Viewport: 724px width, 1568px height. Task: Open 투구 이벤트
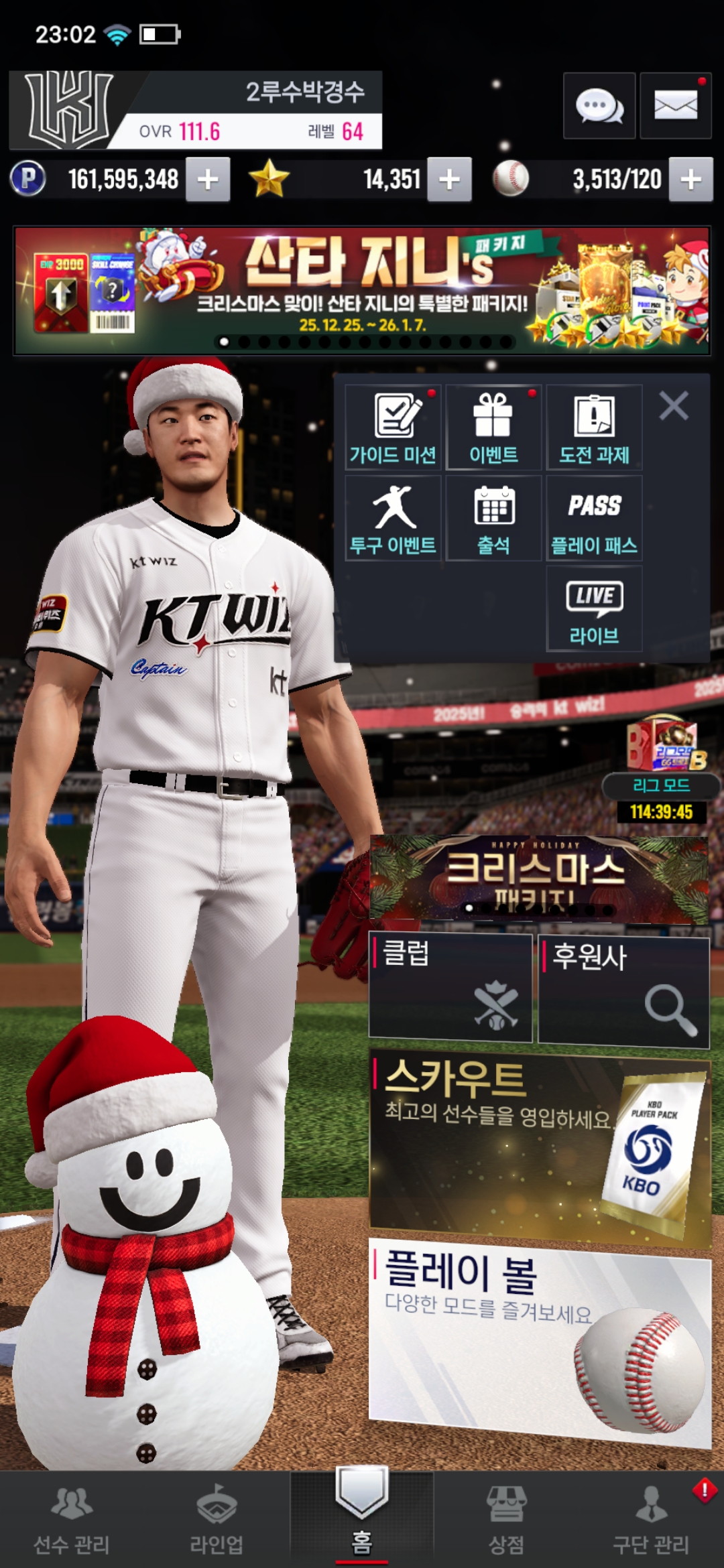(394, 519)
